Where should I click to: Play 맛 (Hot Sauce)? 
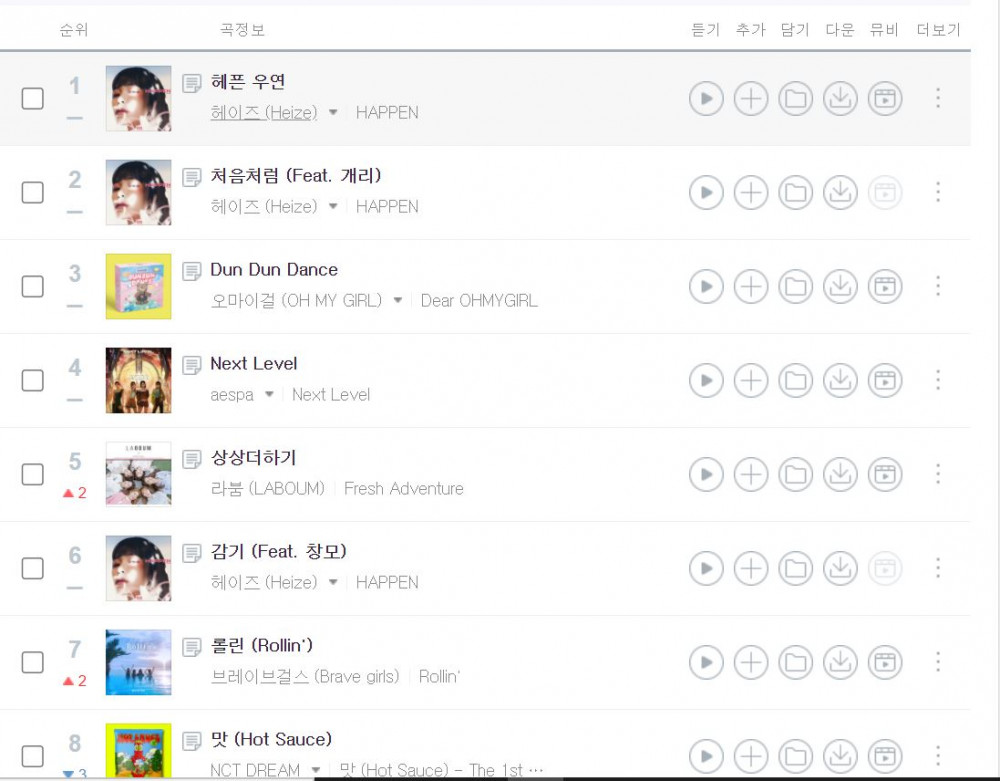(x=706, y=756)
